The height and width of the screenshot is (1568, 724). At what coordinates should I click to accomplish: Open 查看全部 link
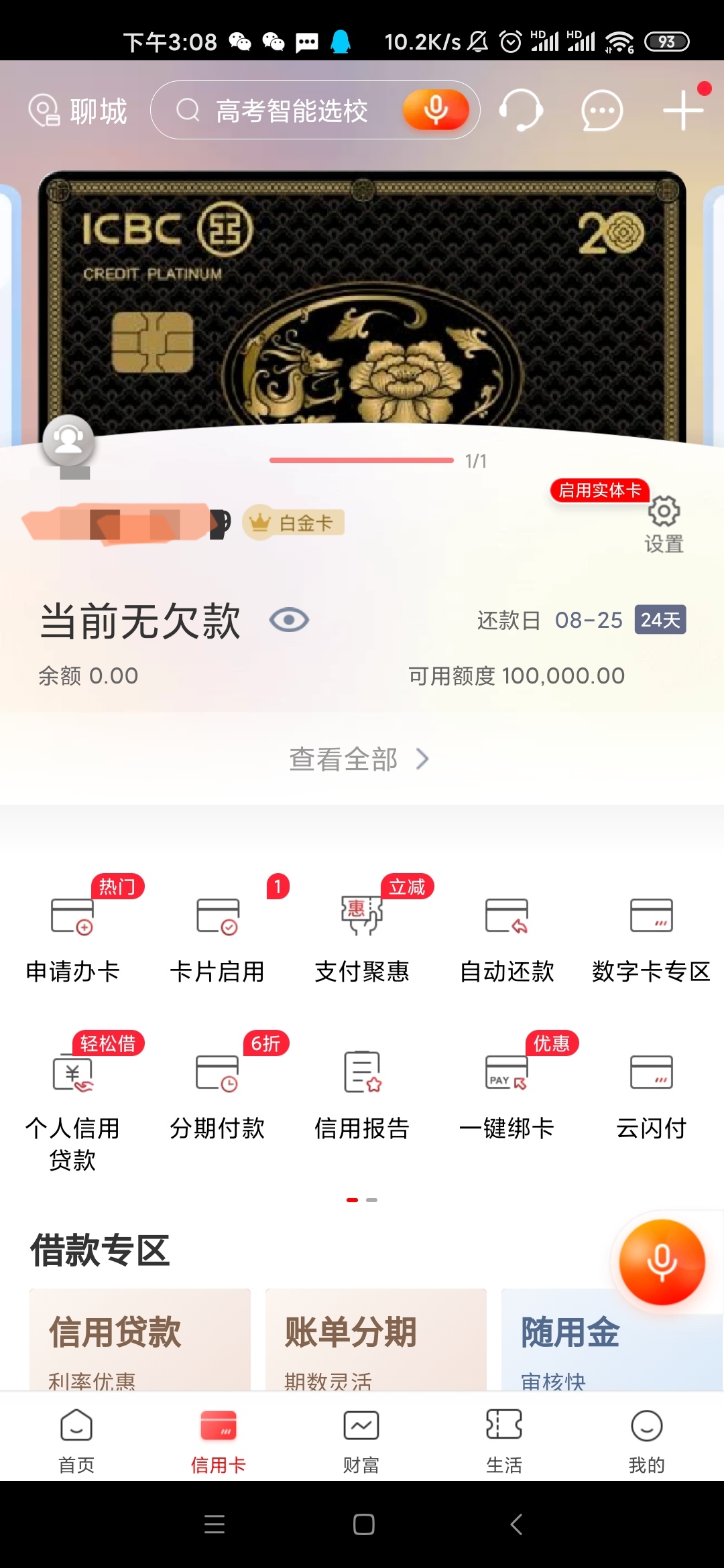point(359,759)
